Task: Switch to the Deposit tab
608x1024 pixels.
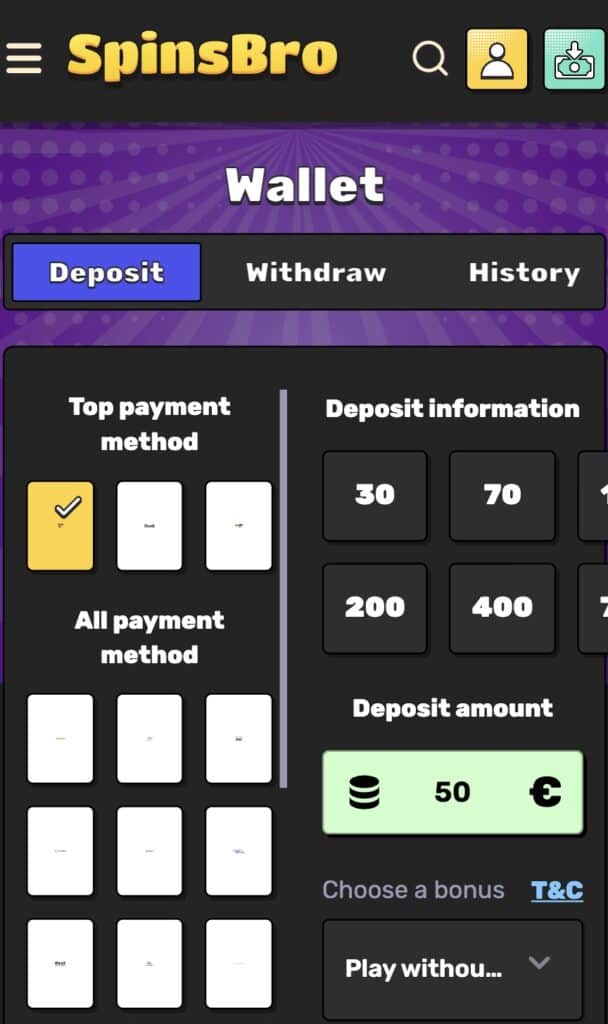Action: click(x=106, y=273)
